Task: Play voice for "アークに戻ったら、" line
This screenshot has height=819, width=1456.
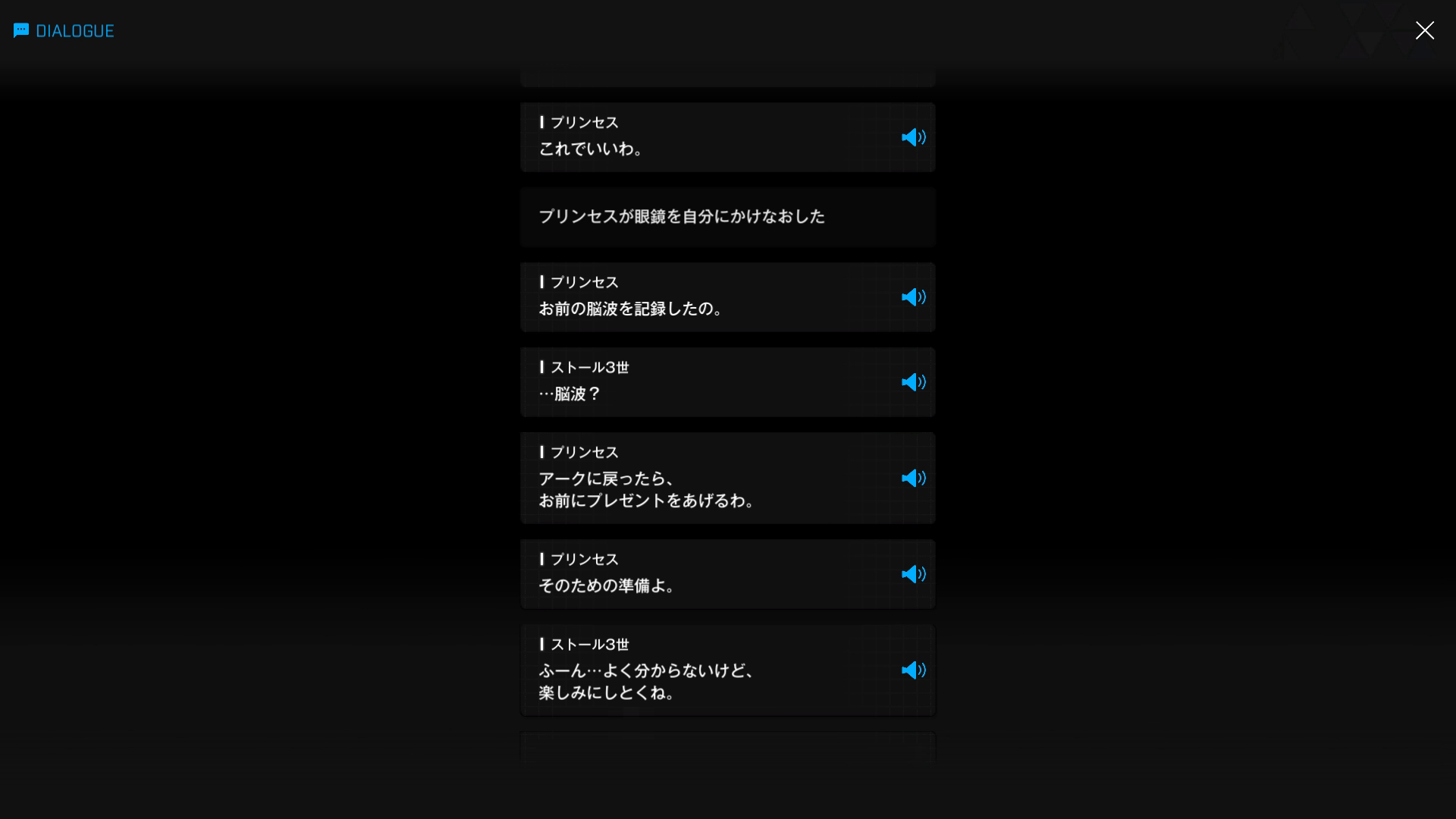Action: [913, 479]
